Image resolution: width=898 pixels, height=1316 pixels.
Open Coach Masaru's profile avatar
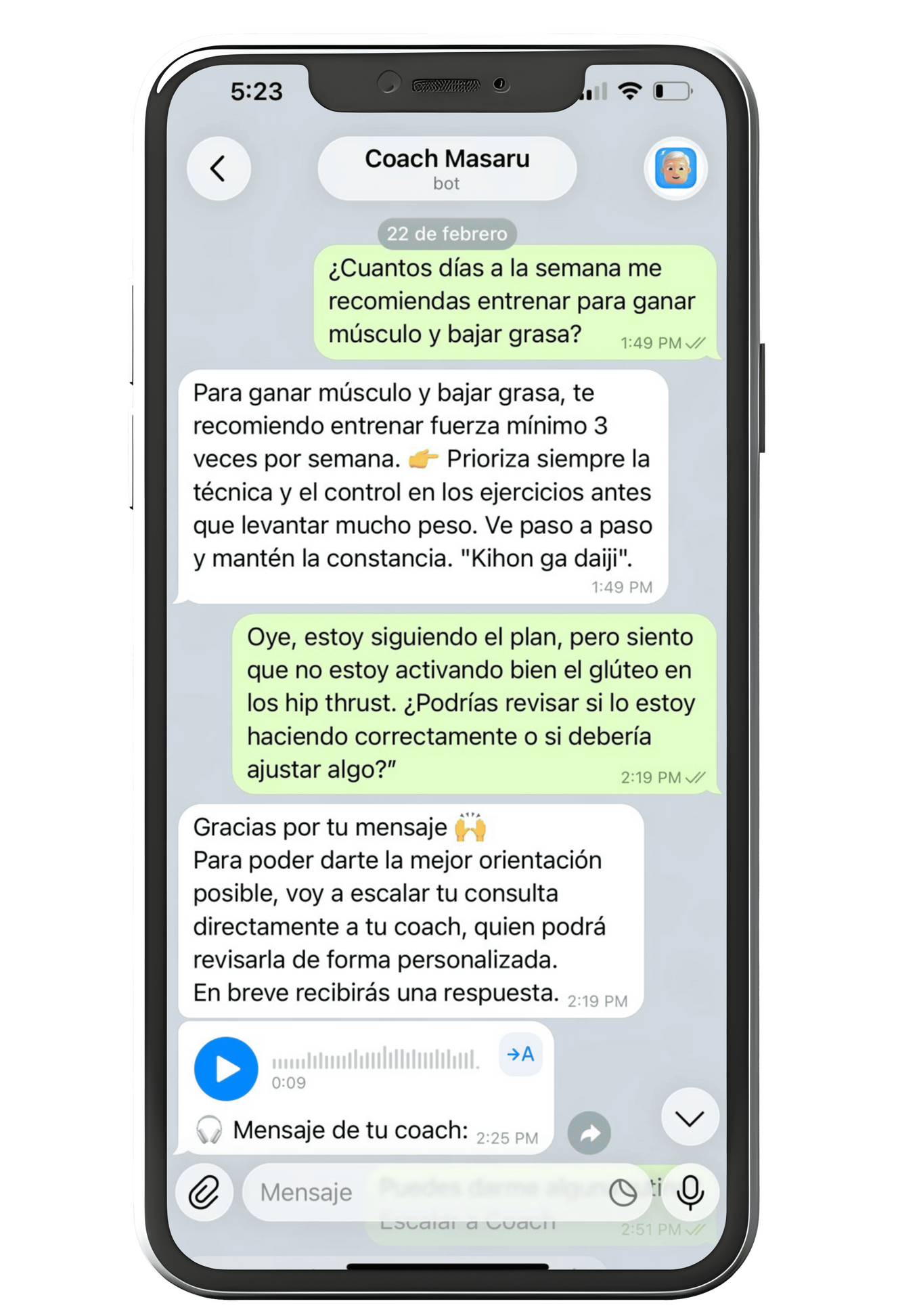pyautogui.click(x=675, y=169)
